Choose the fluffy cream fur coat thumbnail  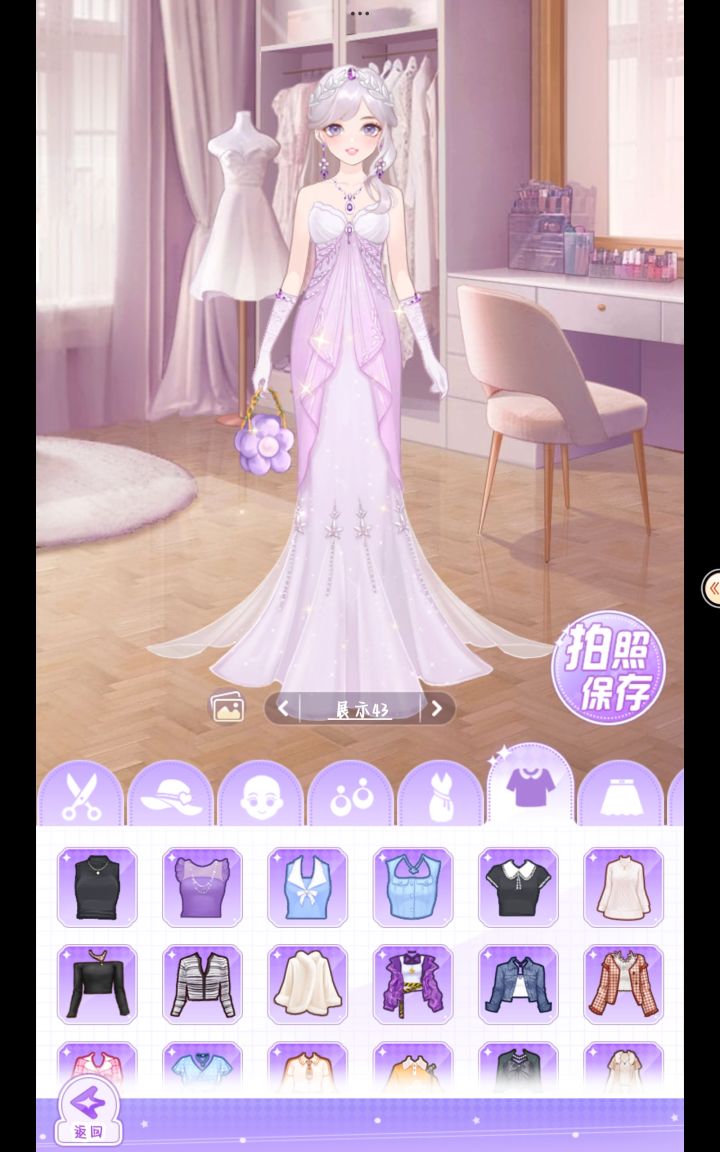point(309,985)
